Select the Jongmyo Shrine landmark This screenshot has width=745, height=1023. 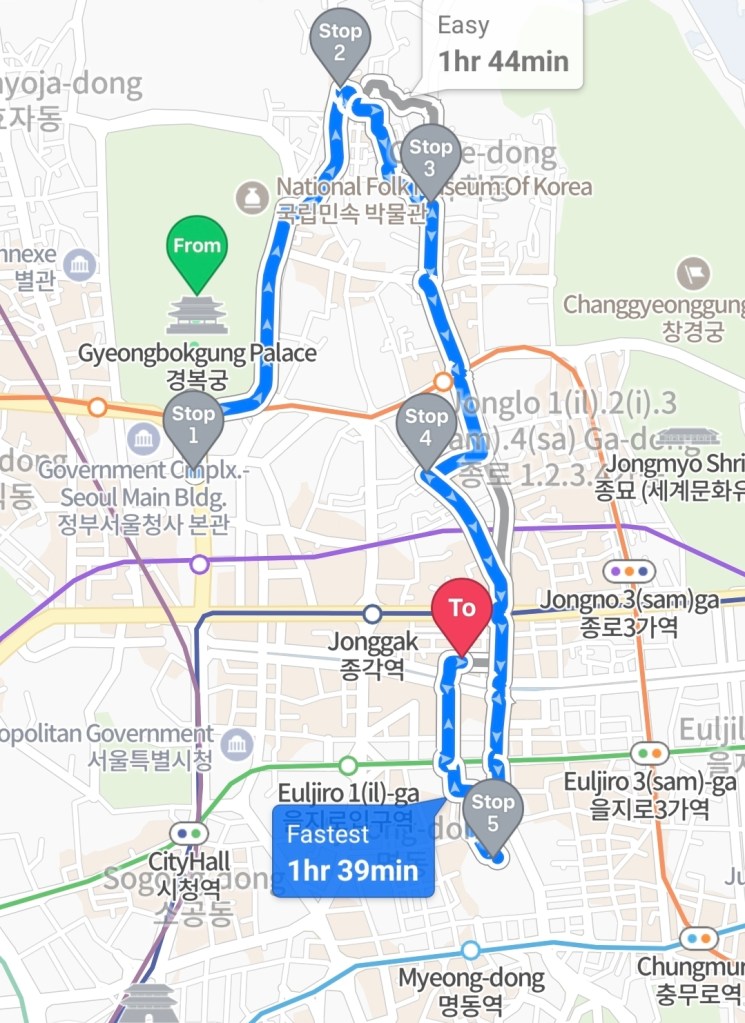(x=687, y=439)
